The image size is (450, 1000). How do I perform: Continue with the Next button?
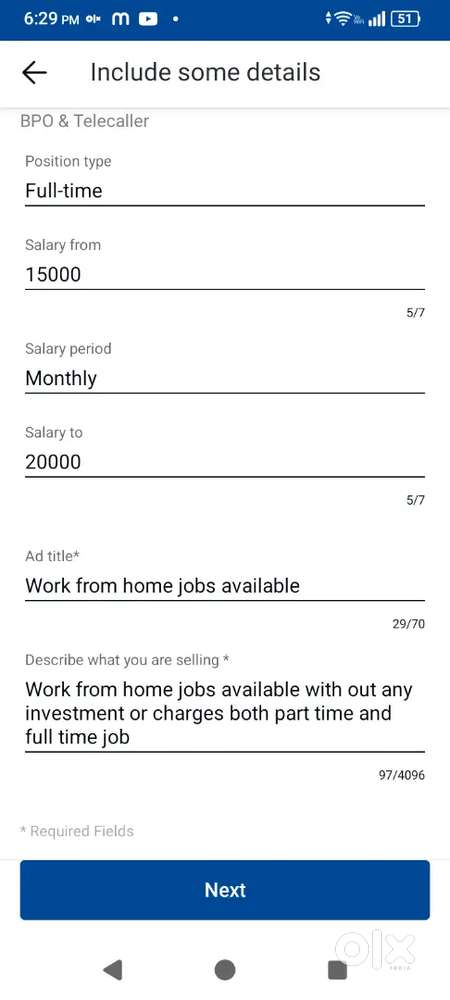click(224, 890)
